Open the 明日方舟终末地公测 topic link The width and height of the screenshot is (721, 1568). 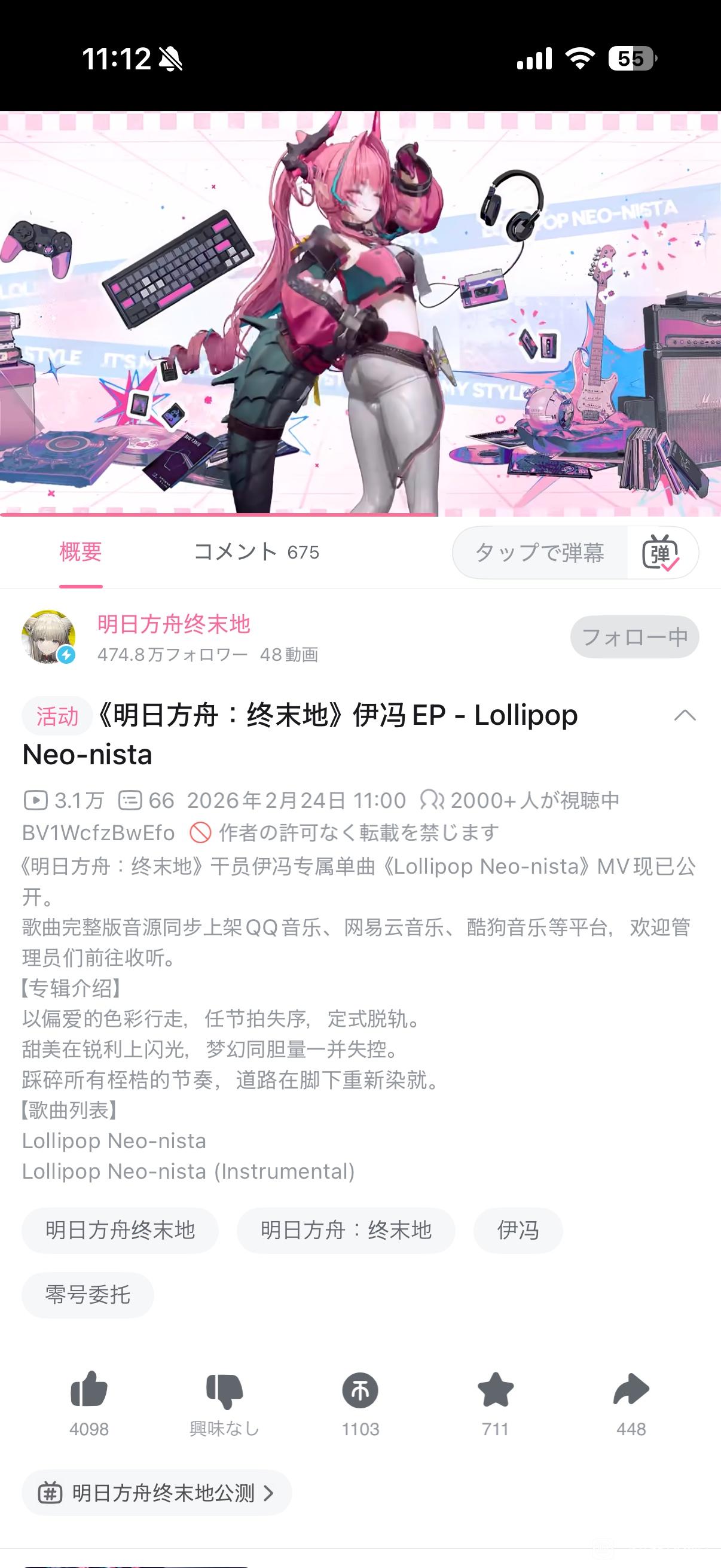(157, 1493)
